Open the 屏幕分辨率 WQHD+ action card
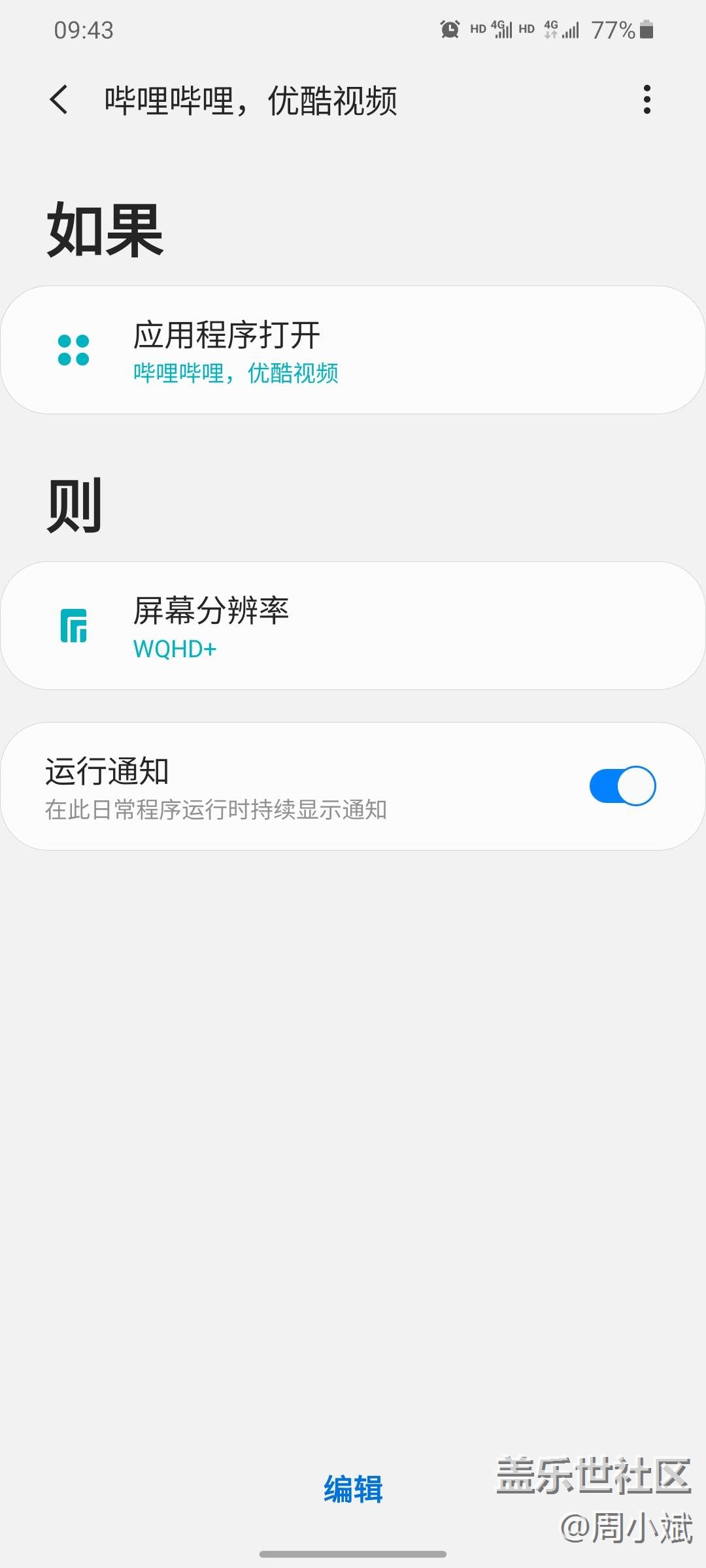 pyautogui.click(x=353, y=626)
